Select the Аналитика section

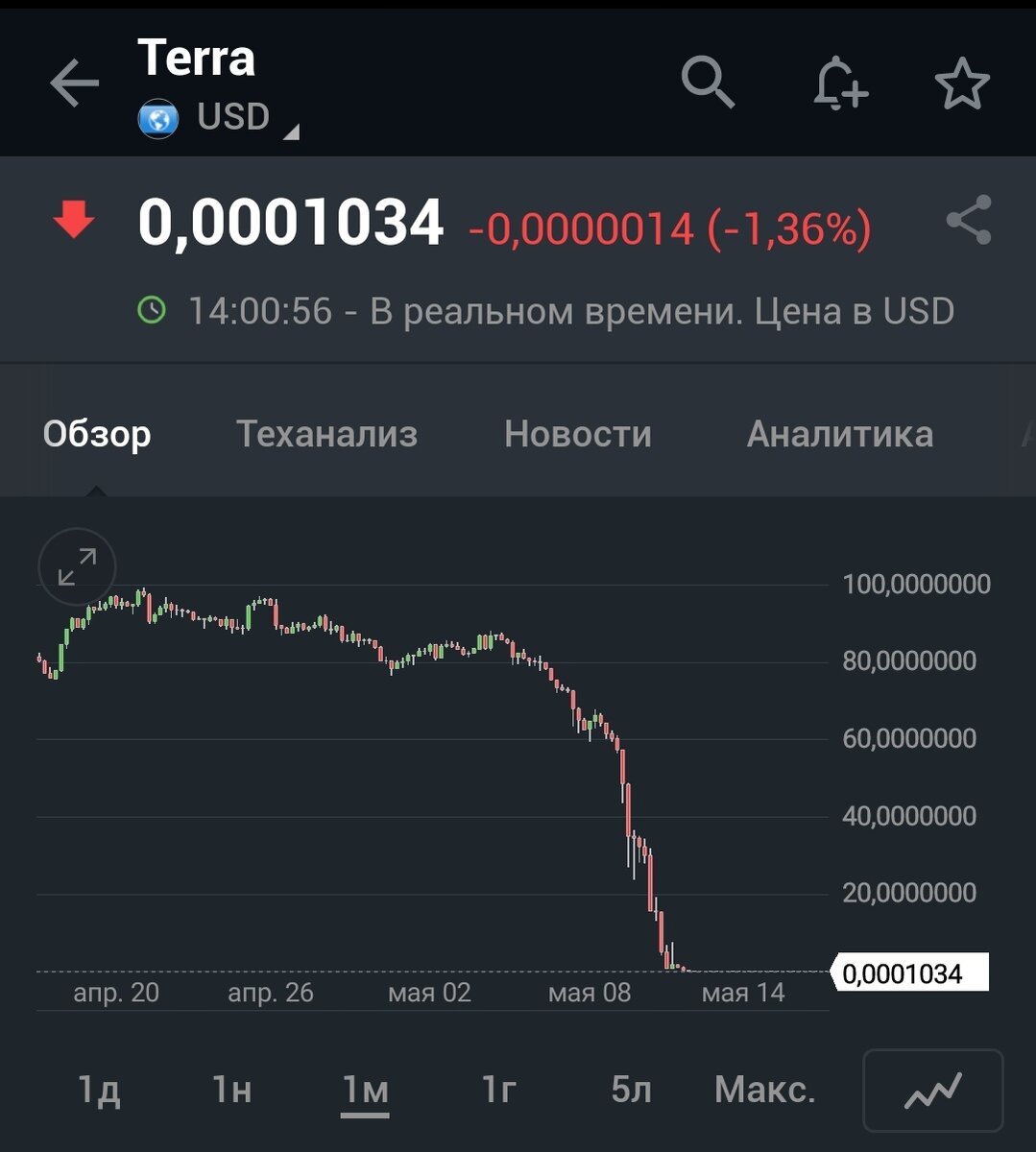point(840,434)
